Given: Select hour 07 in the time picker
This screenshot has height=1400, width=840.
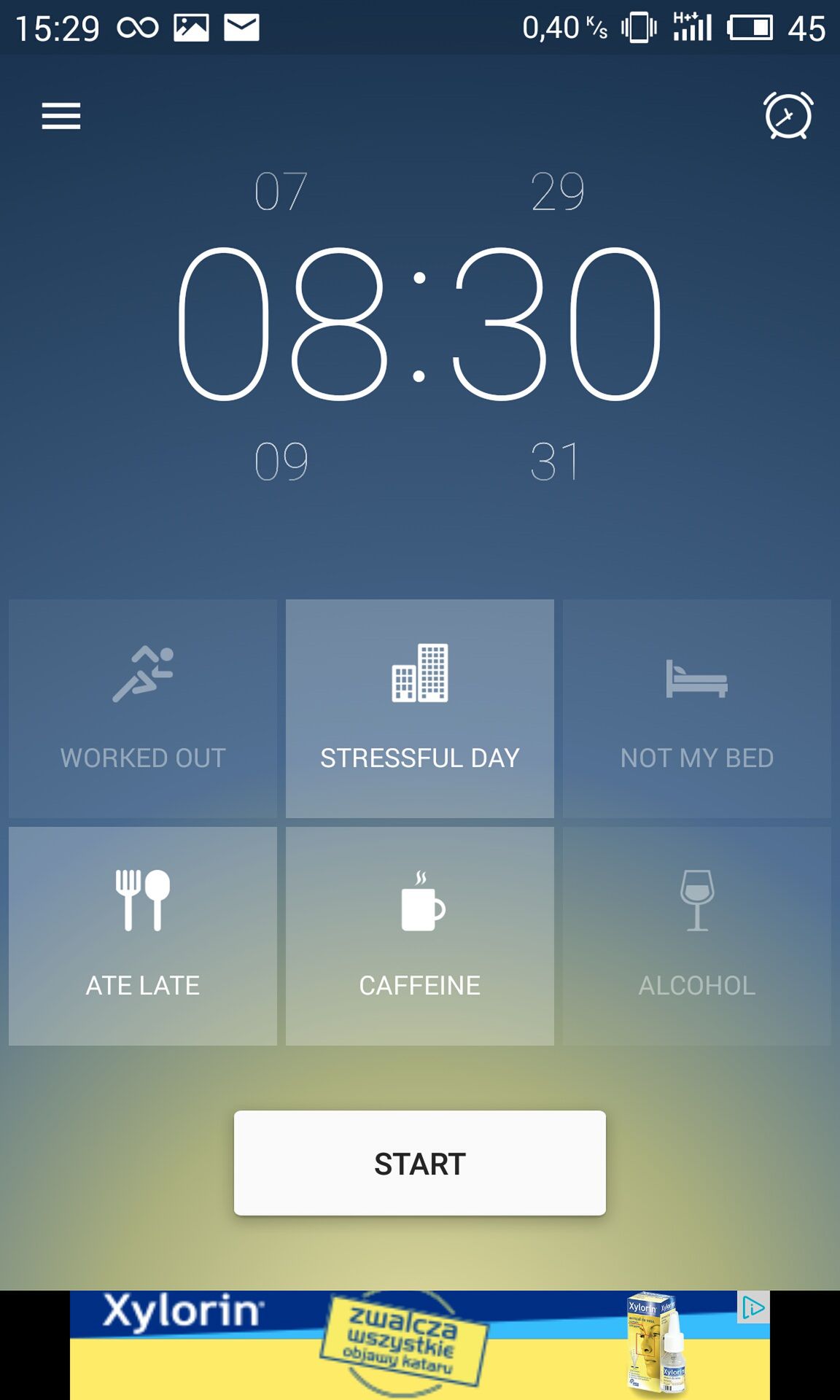Looking at the screenshot, I should (x=281, y=192).
